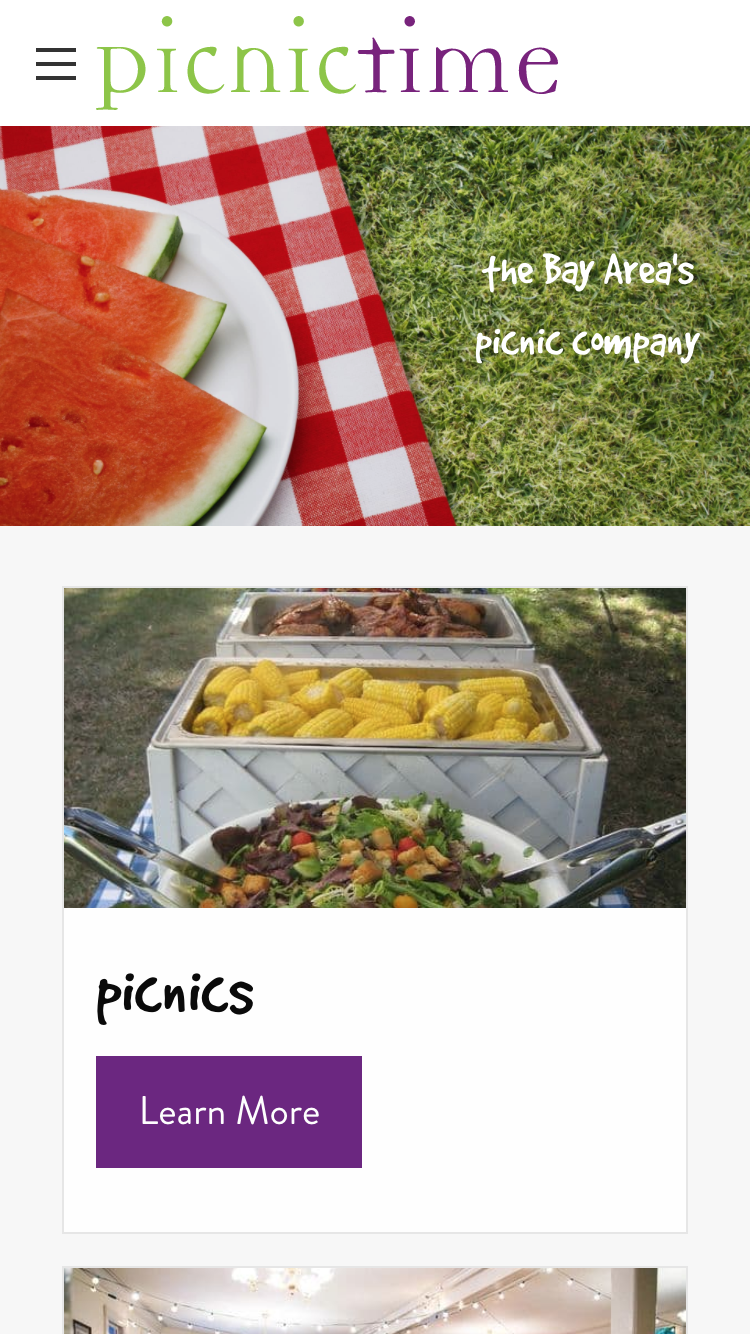Go to the picnictime home logo
Image resolution: width=750 pixels, height=1334 pixels.
[327, 63]
